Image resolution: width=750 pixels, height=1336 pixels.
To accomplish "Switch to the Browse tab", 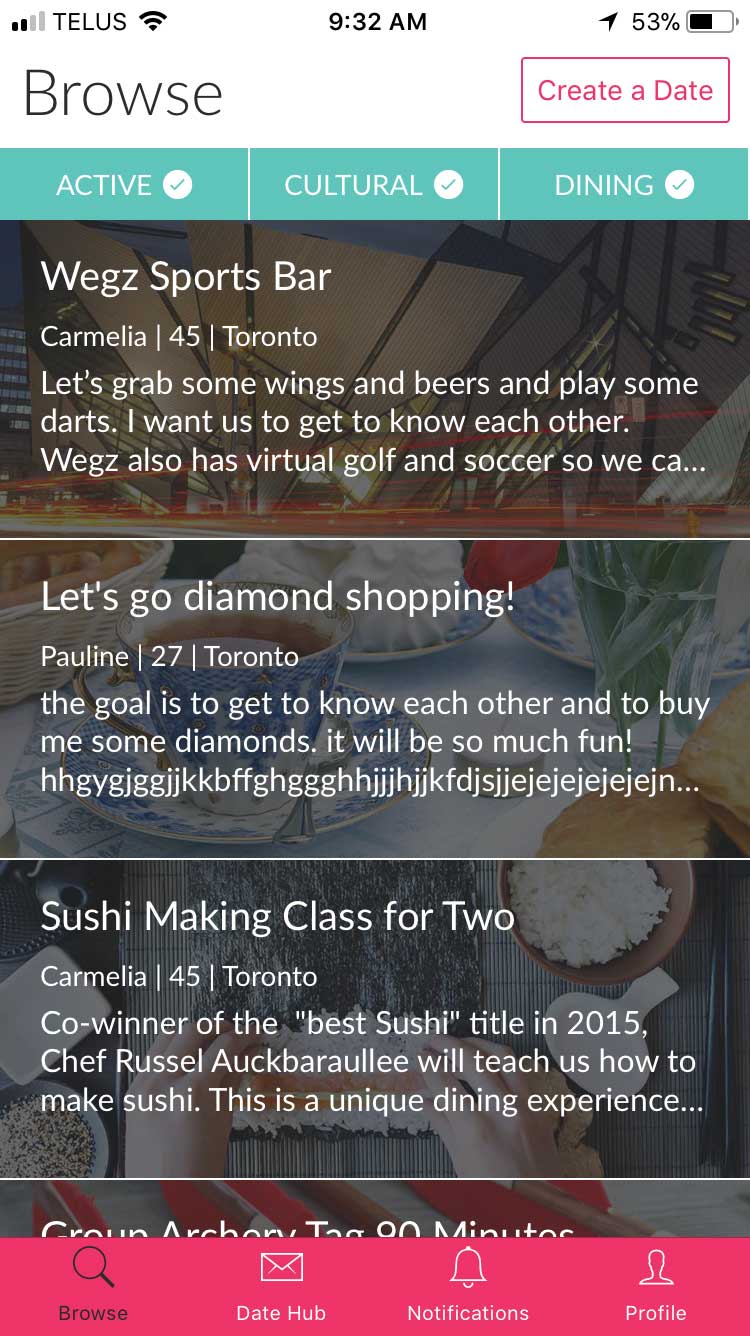I will point(93,1287).
